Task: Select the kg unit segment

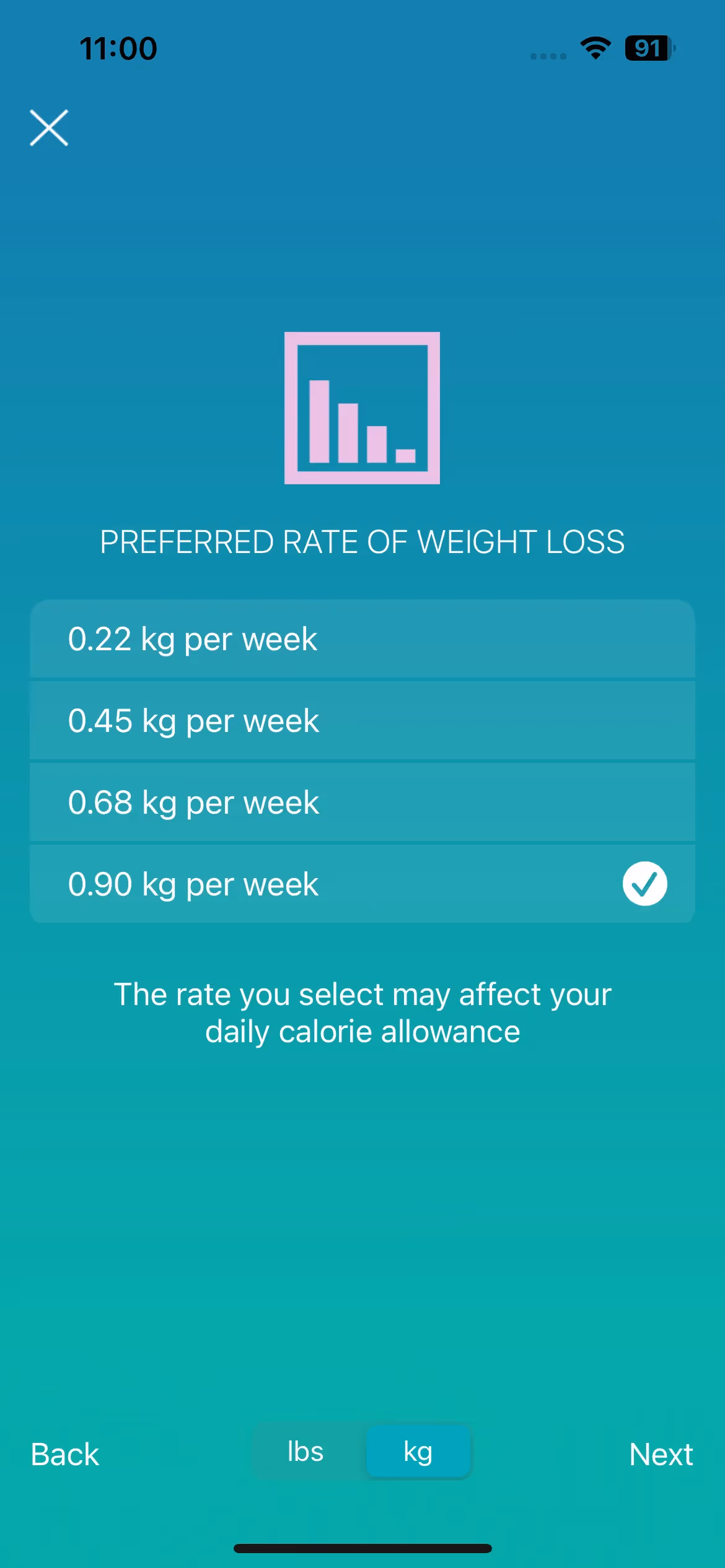Action: click(418, 1452)
